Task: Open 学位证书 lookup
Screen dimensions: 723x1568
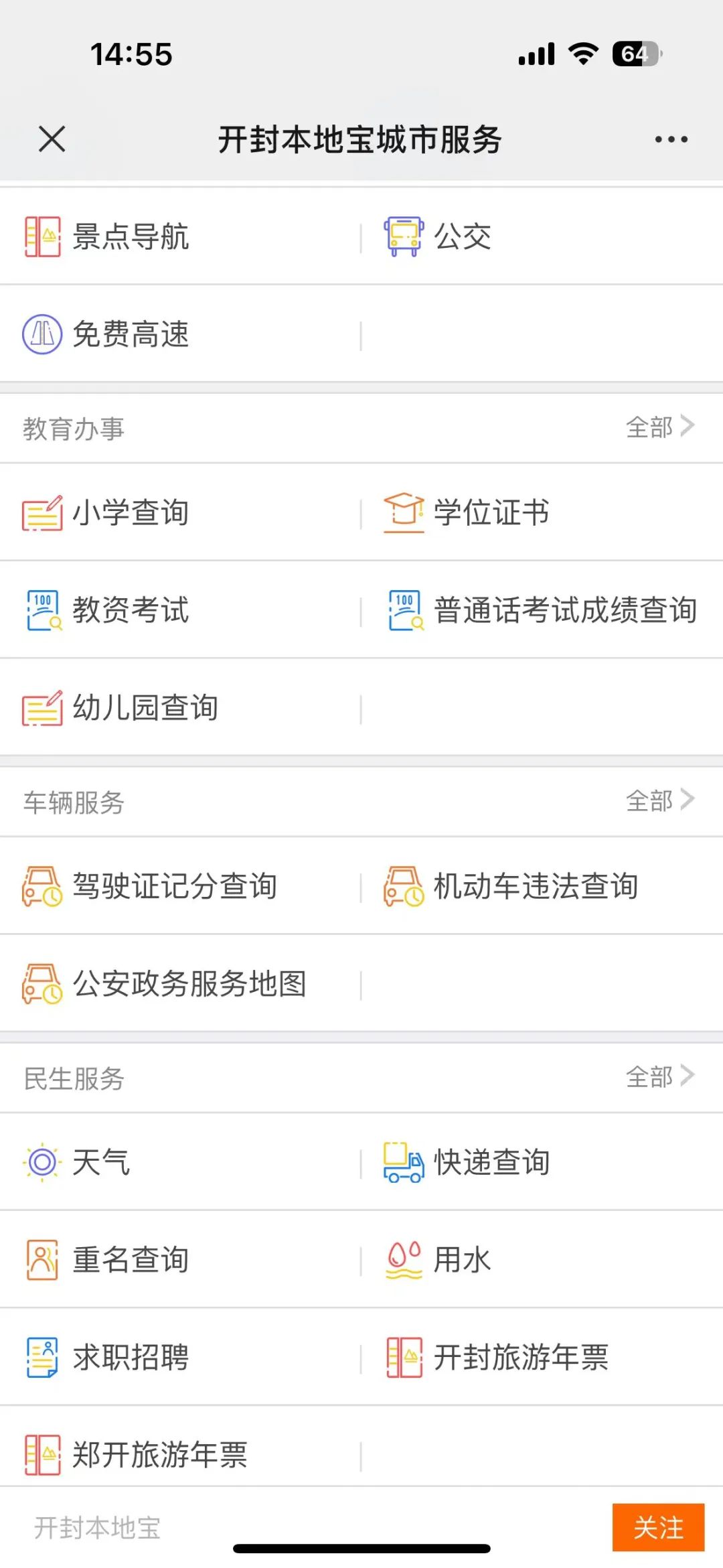Action: click(542, 513)
